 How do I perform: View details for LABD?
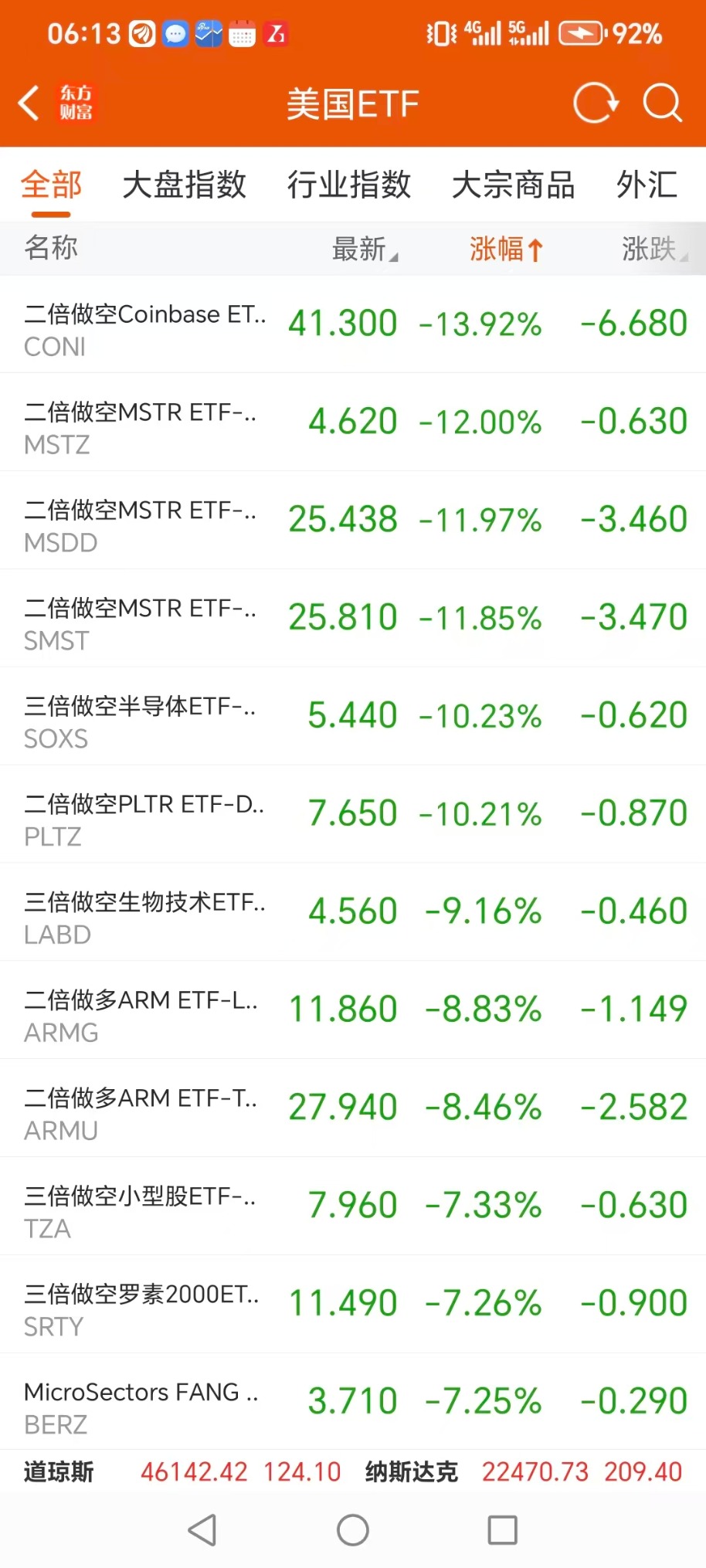coord(353,913)
